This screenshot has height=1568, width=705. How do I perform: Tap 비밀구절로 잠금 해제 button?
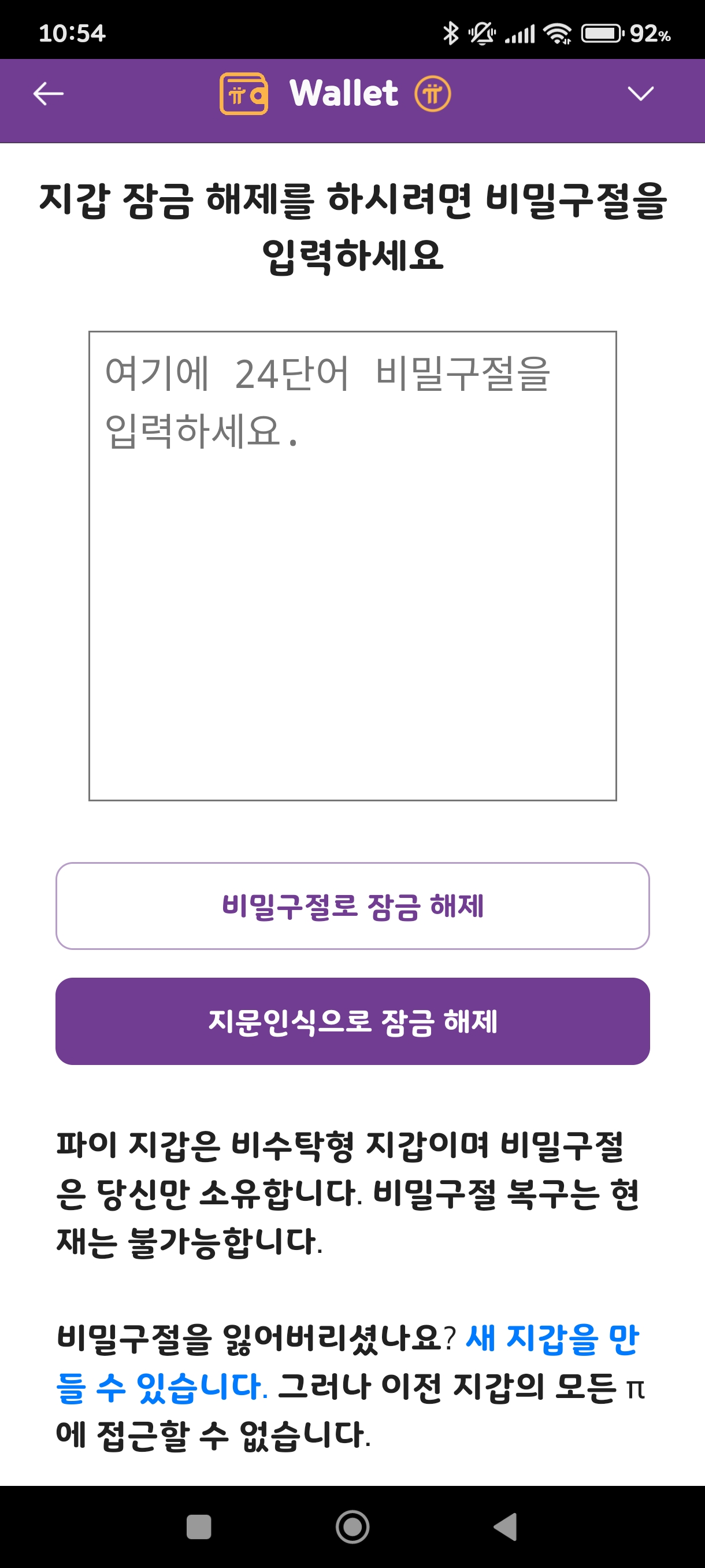(352, 906)
